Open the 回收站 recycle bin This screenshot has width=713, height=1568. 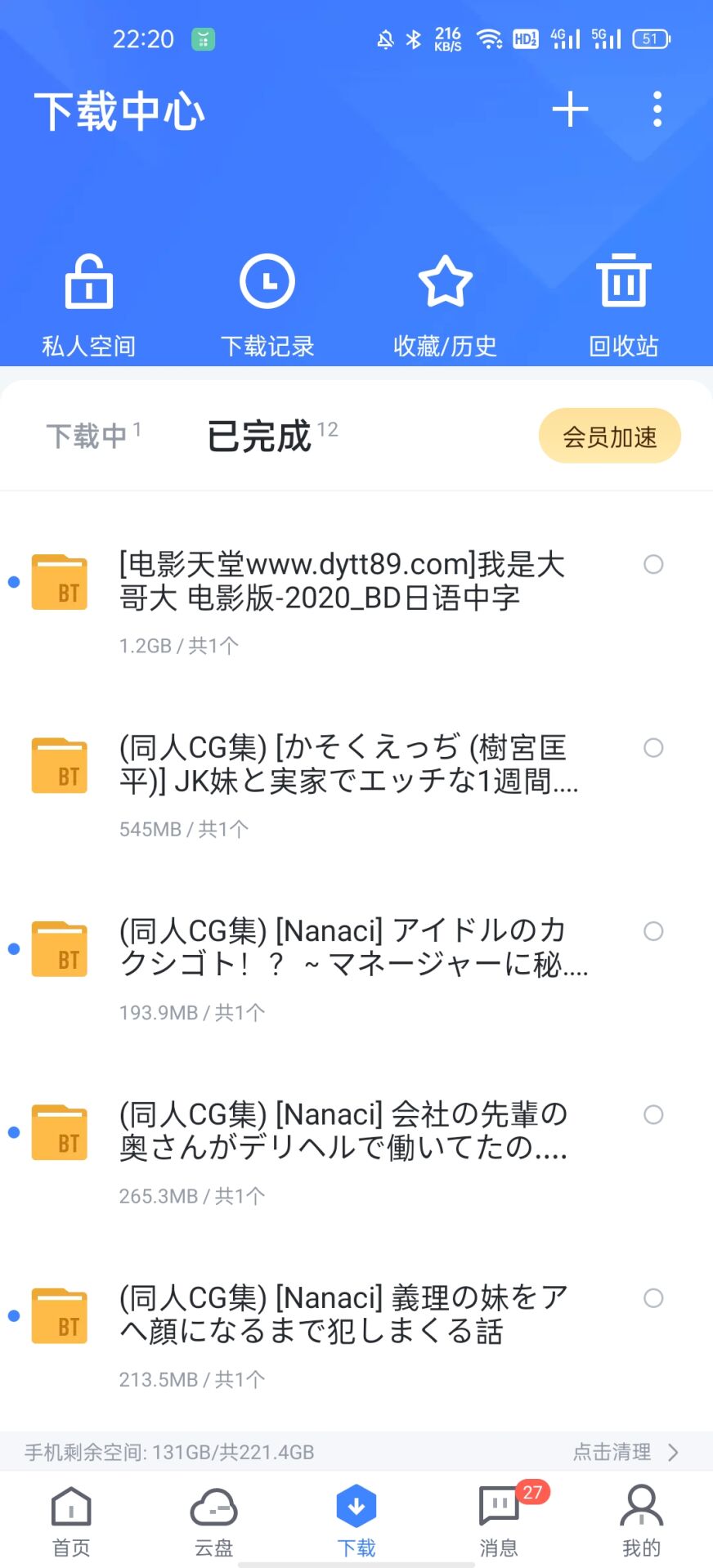[x=624, y=304]
